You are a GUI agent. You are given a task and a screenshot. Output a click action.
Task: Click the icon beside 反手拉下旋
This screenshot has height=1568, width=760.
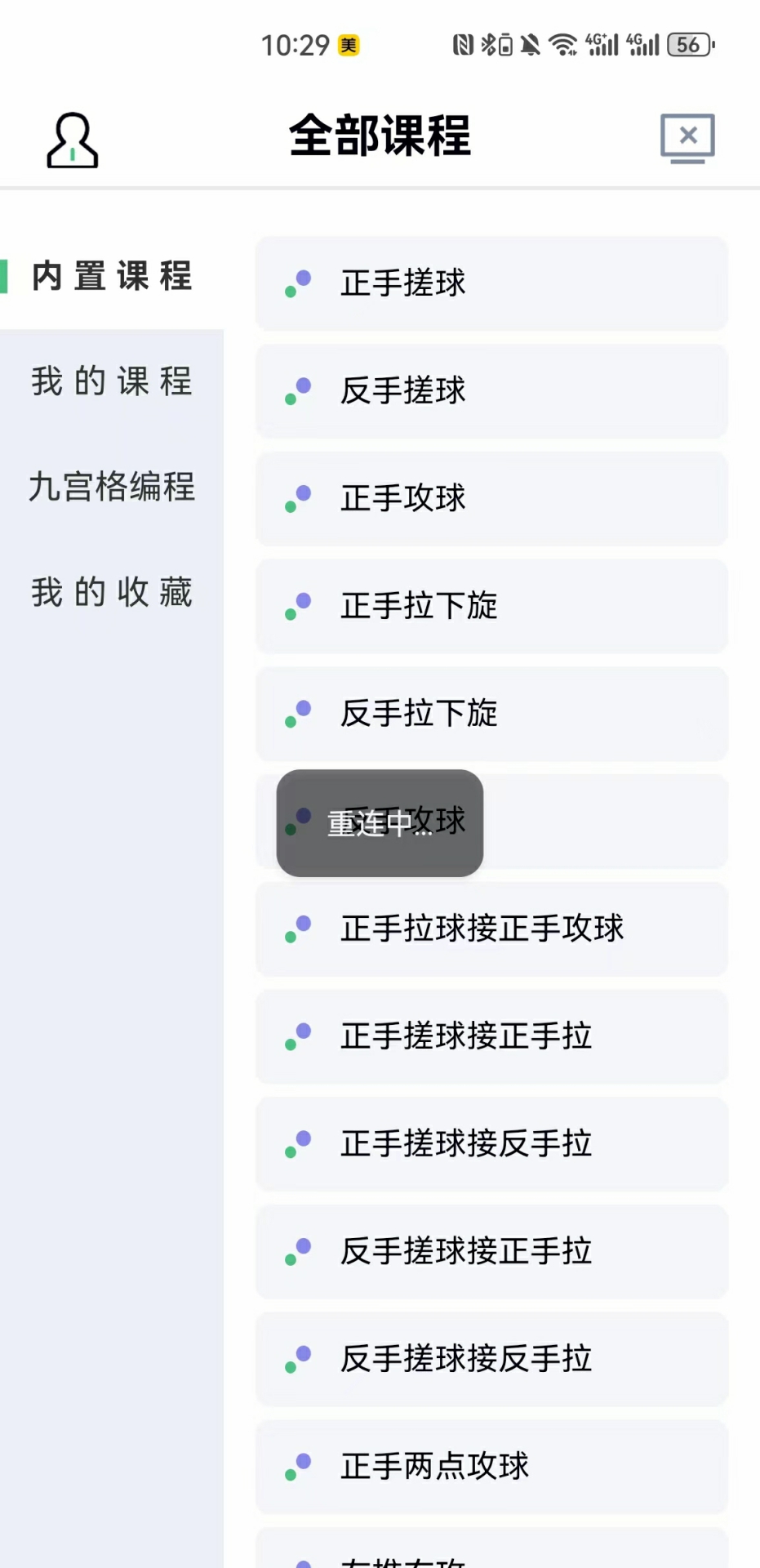(298, 714)
